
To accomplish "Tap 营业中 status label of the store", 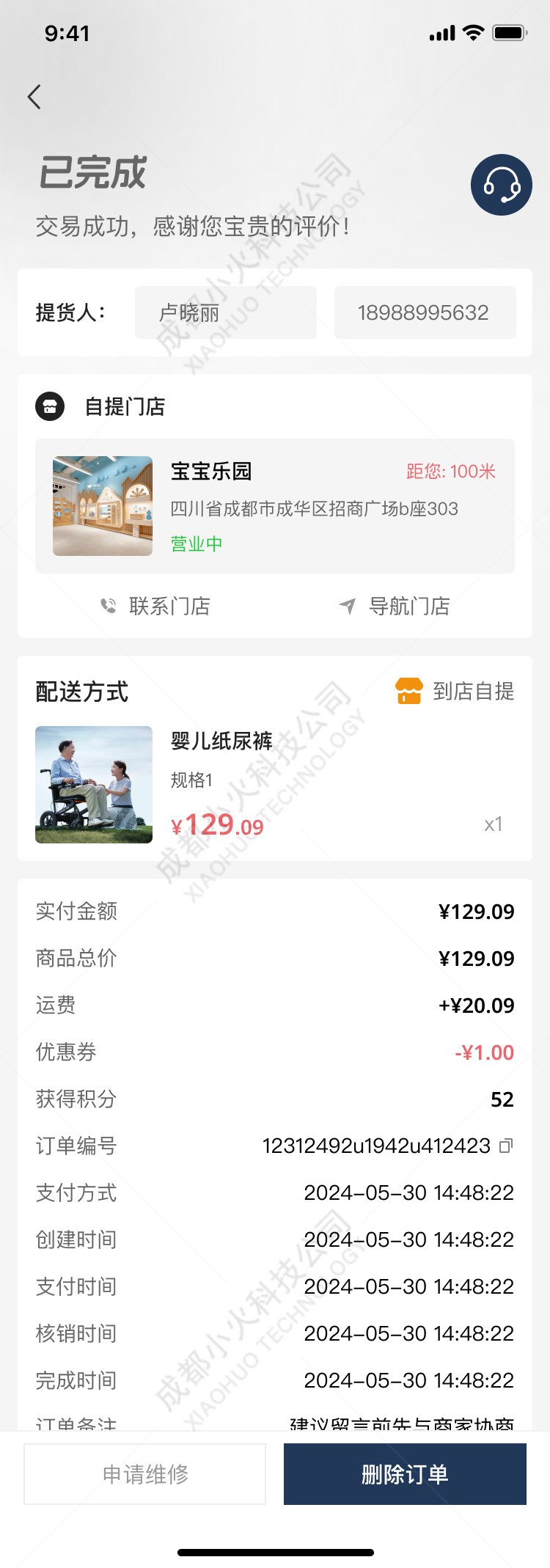I will pyautogui.click(x=195, y=544).
